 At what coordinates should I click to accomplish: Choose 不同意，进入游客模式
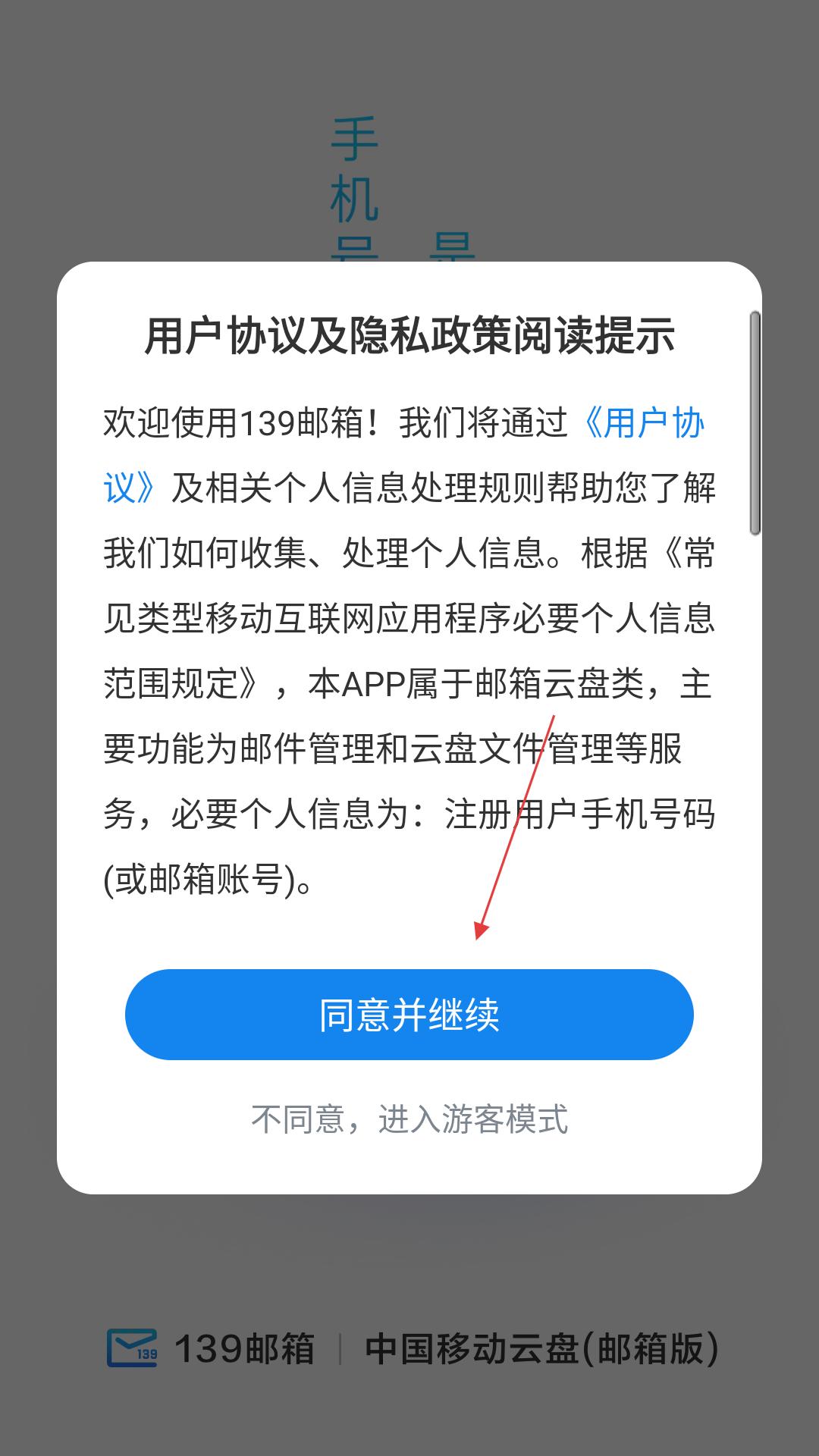(x=409, y=1119)
